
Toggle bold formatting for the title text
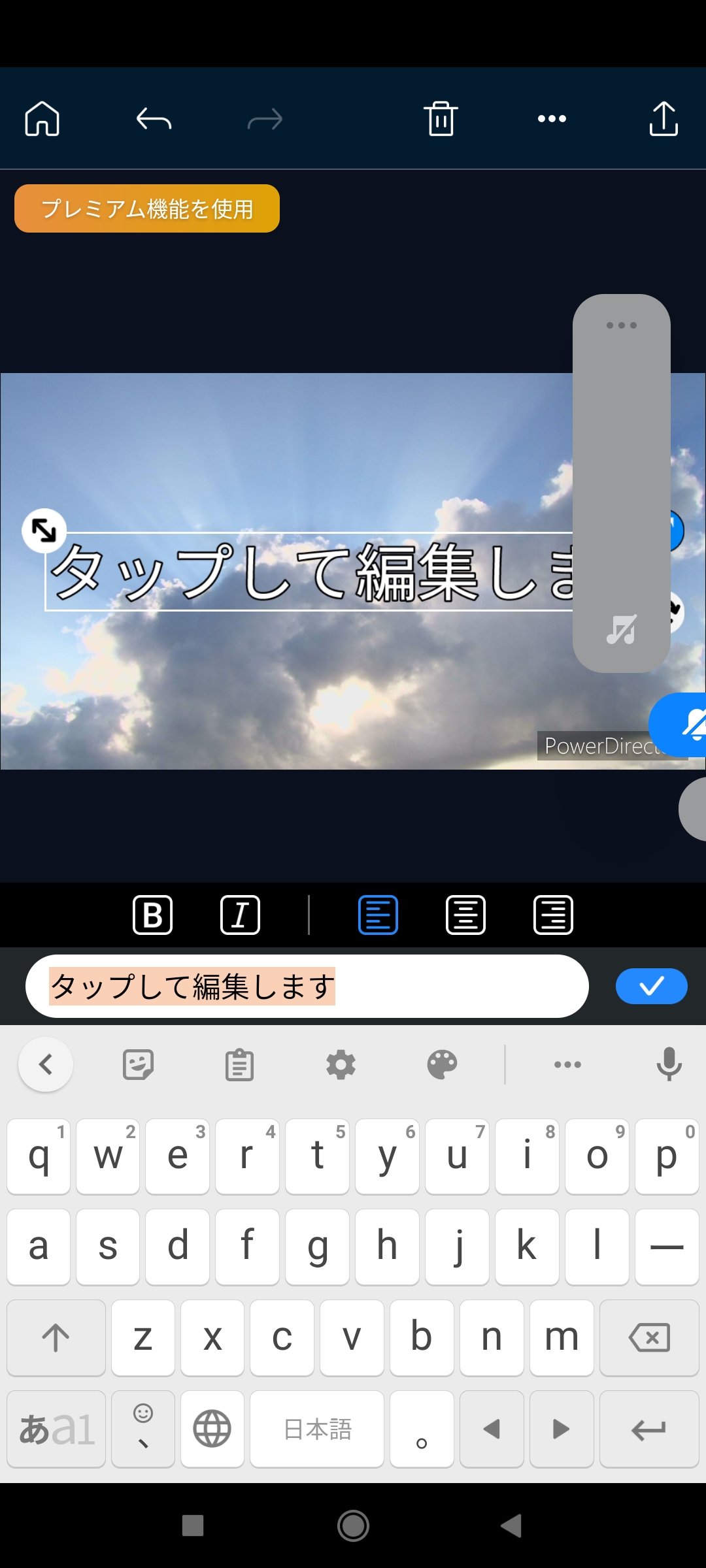(x=152, y=915)
